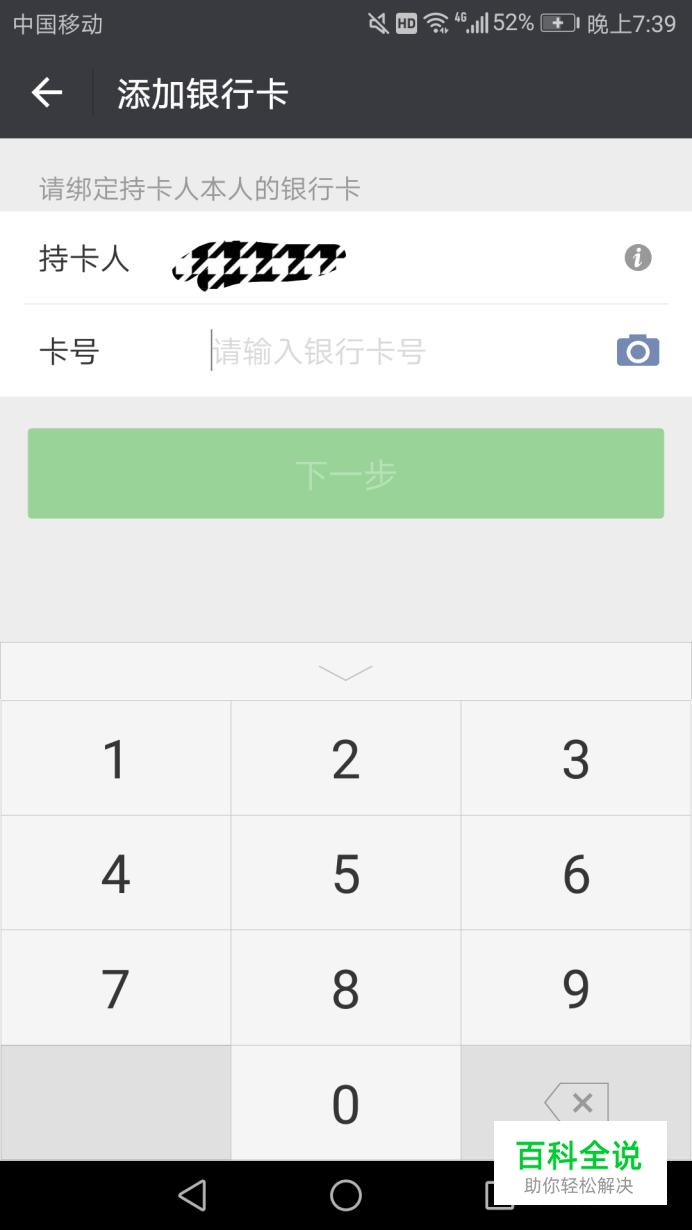This screenshot has width=692, height=1230.
Task: Enter digit 3 on the keypad
Action: click(576, 759)
